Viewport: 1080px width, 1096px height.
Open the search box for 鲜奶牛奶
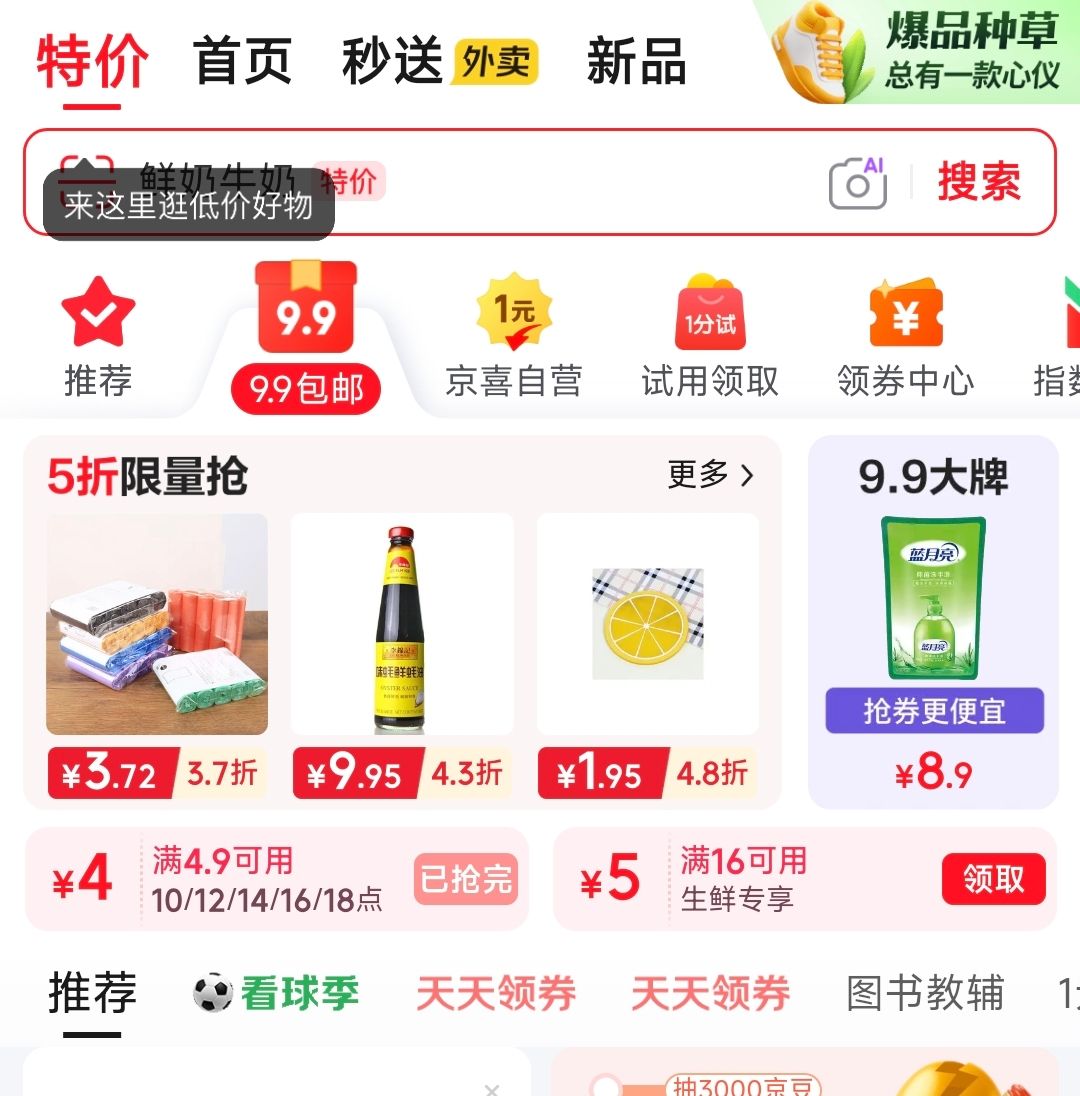pyautogui.click(x=560, y=182)
